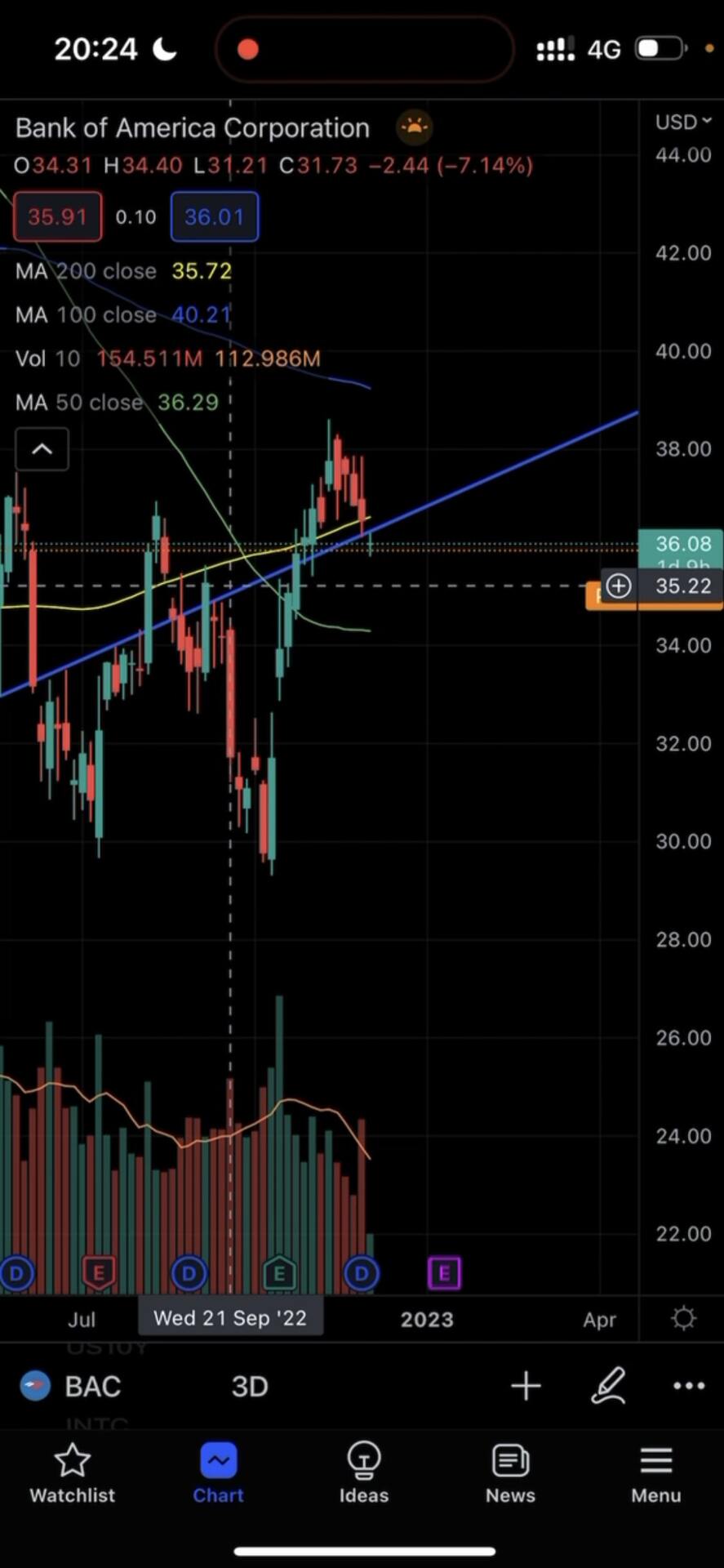Open MA 200 close indicator settings

coord(123,271)
